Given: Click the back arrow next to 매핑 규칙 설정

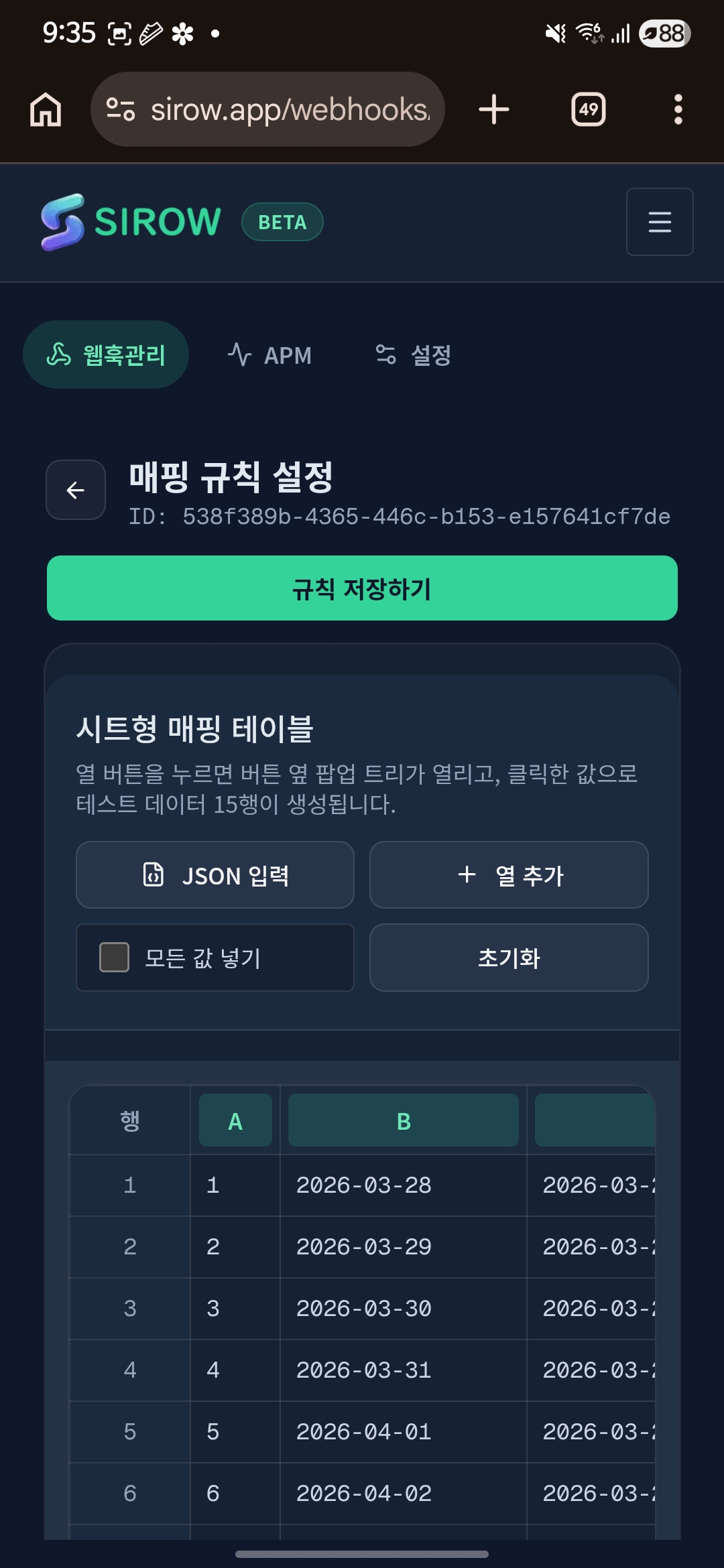Looking at the screenshot, I should (74, 489).
